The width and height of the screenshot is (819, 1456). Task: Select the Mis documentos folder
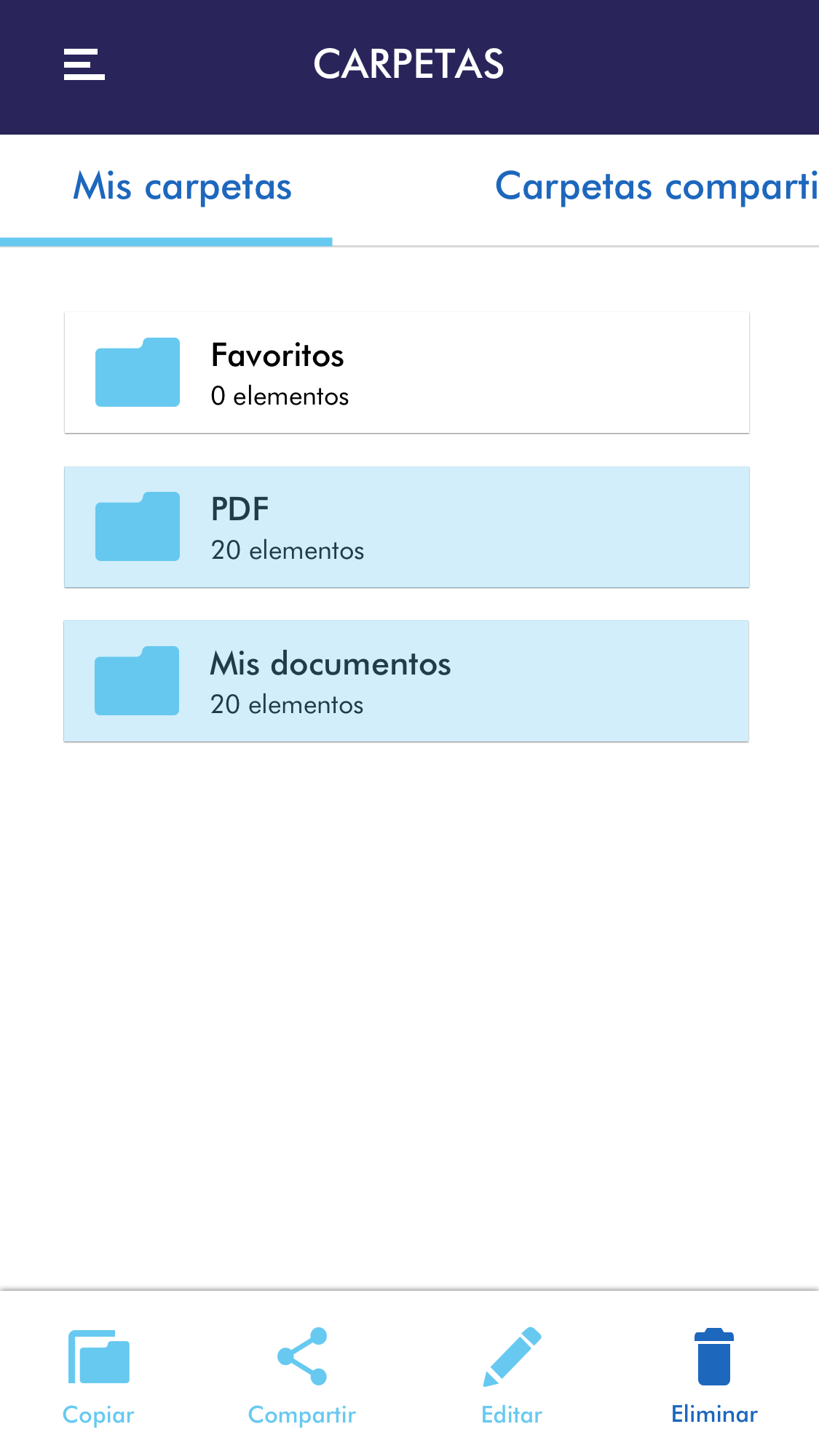[x=406, y=681]
